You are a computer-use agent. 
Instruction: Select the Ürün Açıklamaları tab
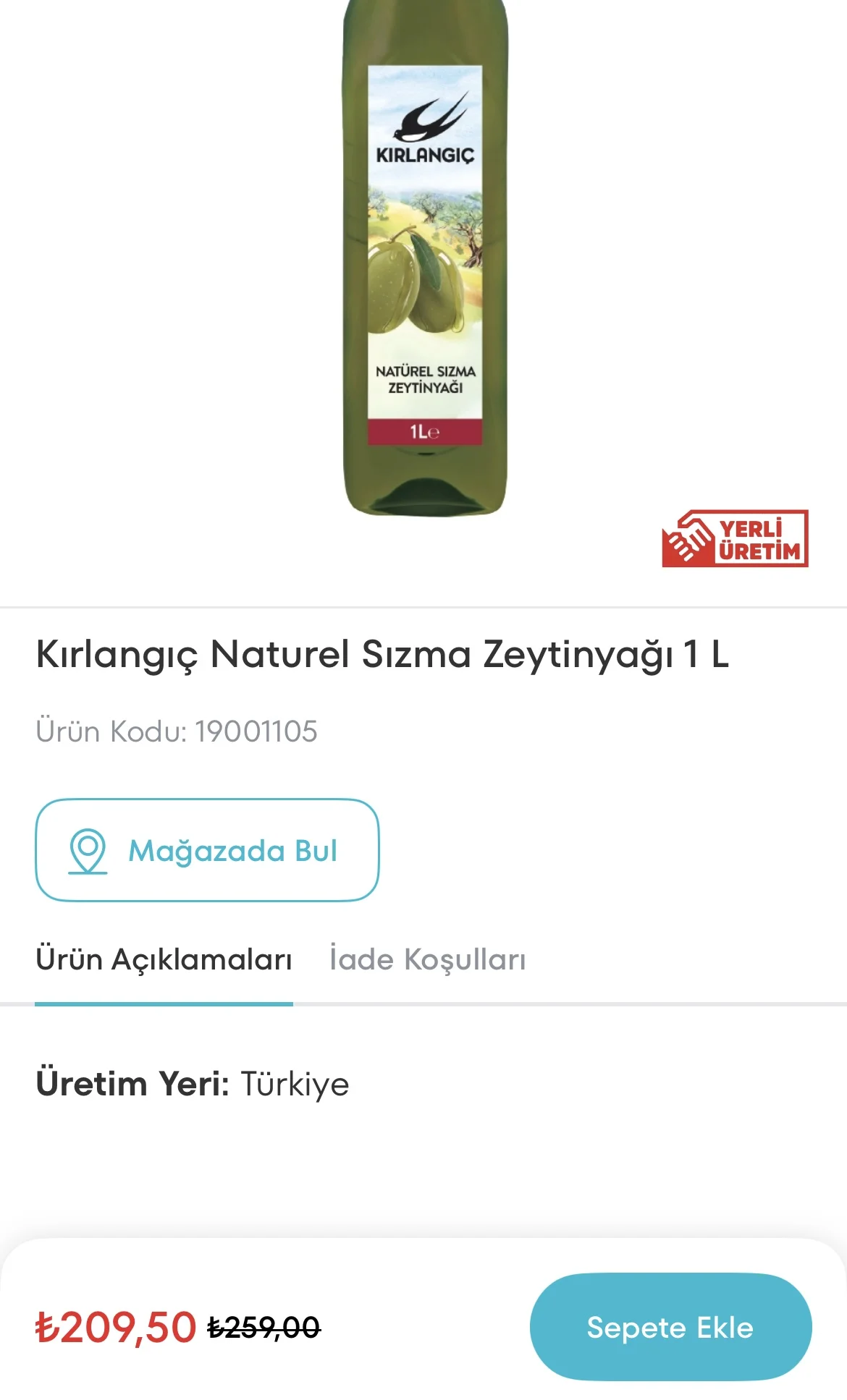[x=164, y=959]
